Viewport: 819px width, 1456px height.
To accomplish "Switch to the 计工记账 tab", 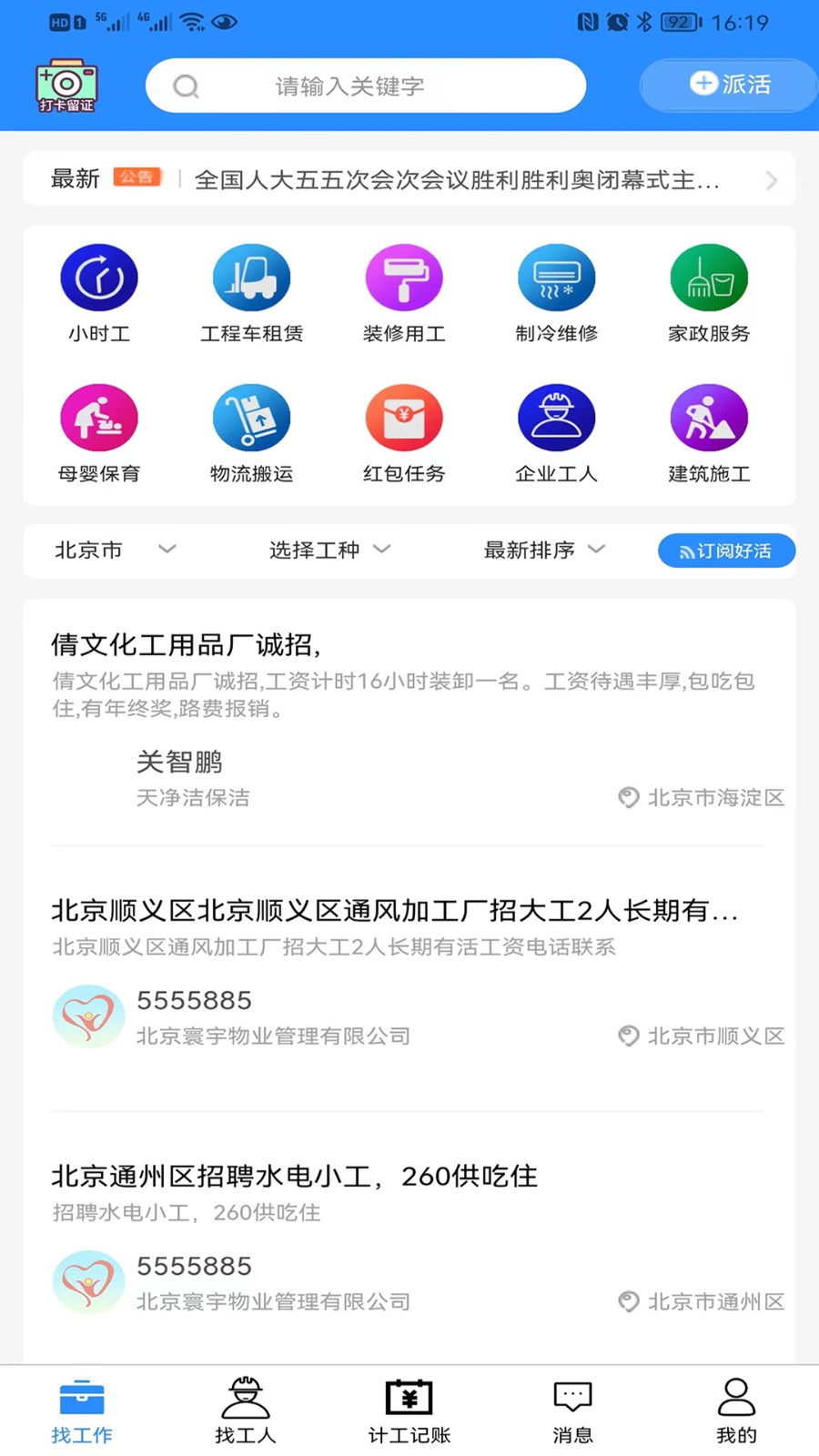I will [409, 1410].
